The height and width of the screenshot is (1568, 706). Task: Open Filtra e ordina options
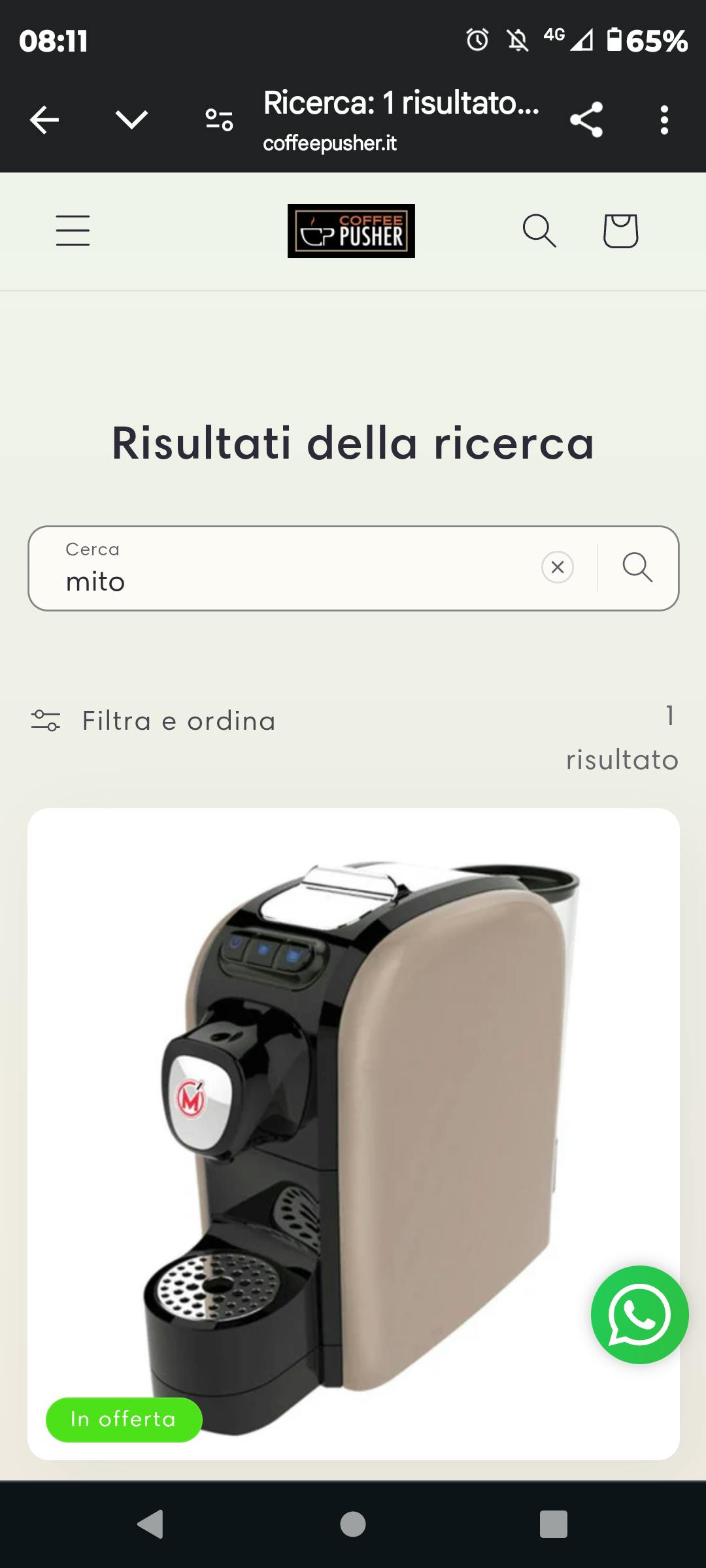click(154, 721)
